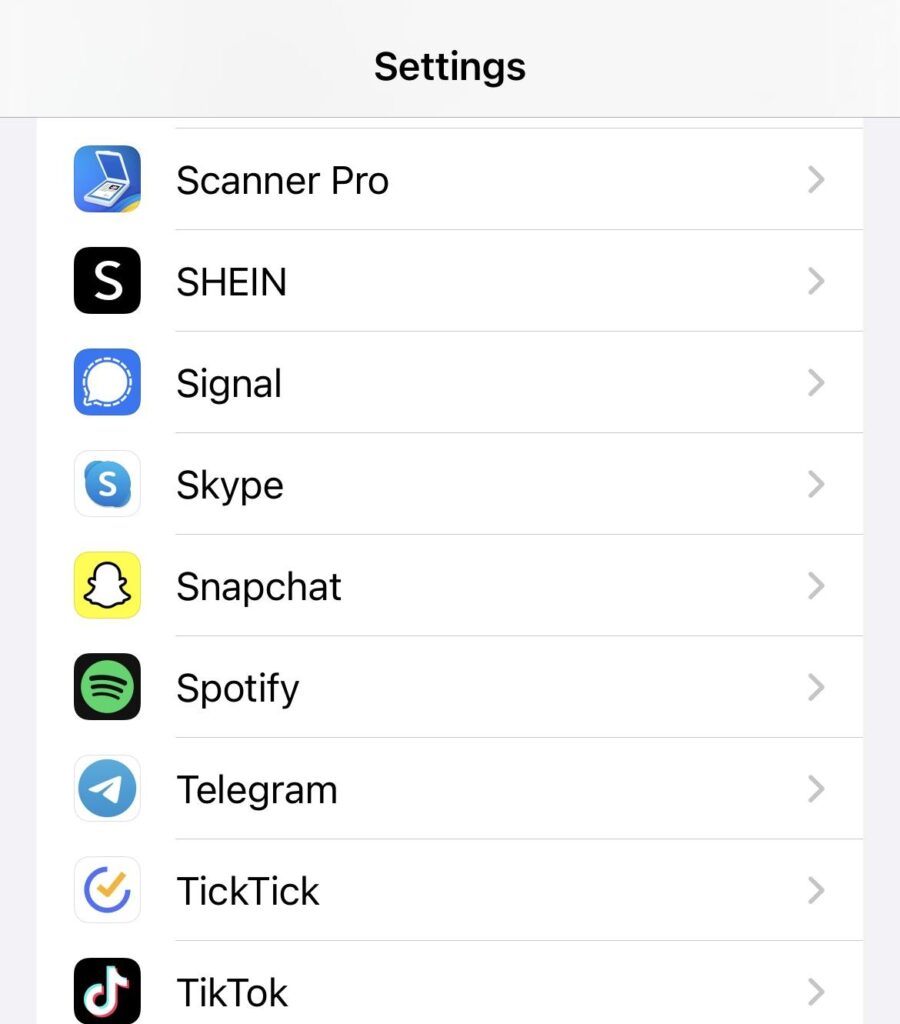Image resolution: width=900 pixels, height=1024 pixels.
Task: Expand settings using the TikTok row chevron
Action: tap(817, 991)
